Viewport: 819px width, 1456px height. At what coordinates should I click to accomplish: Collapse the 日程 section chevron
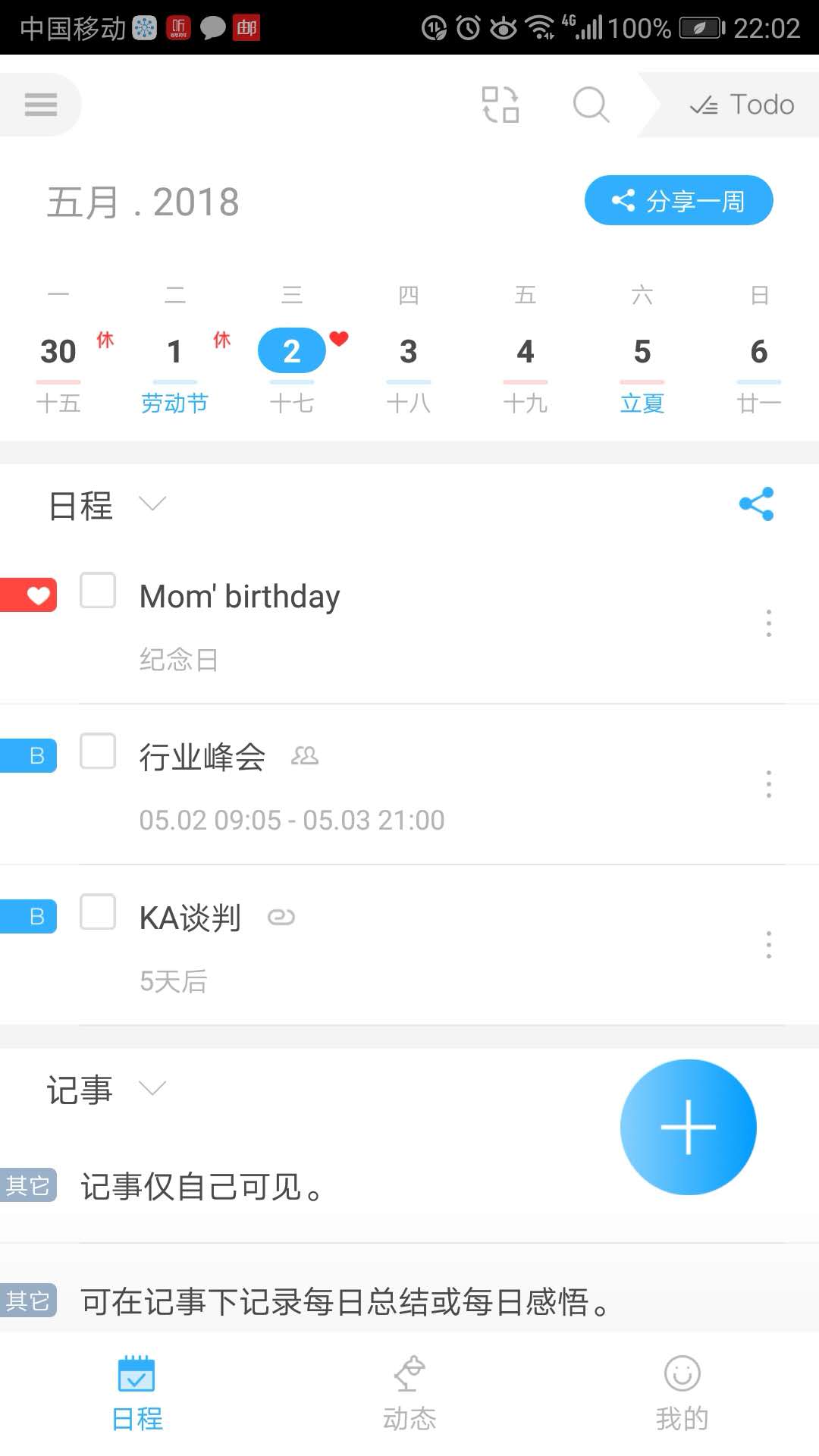(152, 504)
